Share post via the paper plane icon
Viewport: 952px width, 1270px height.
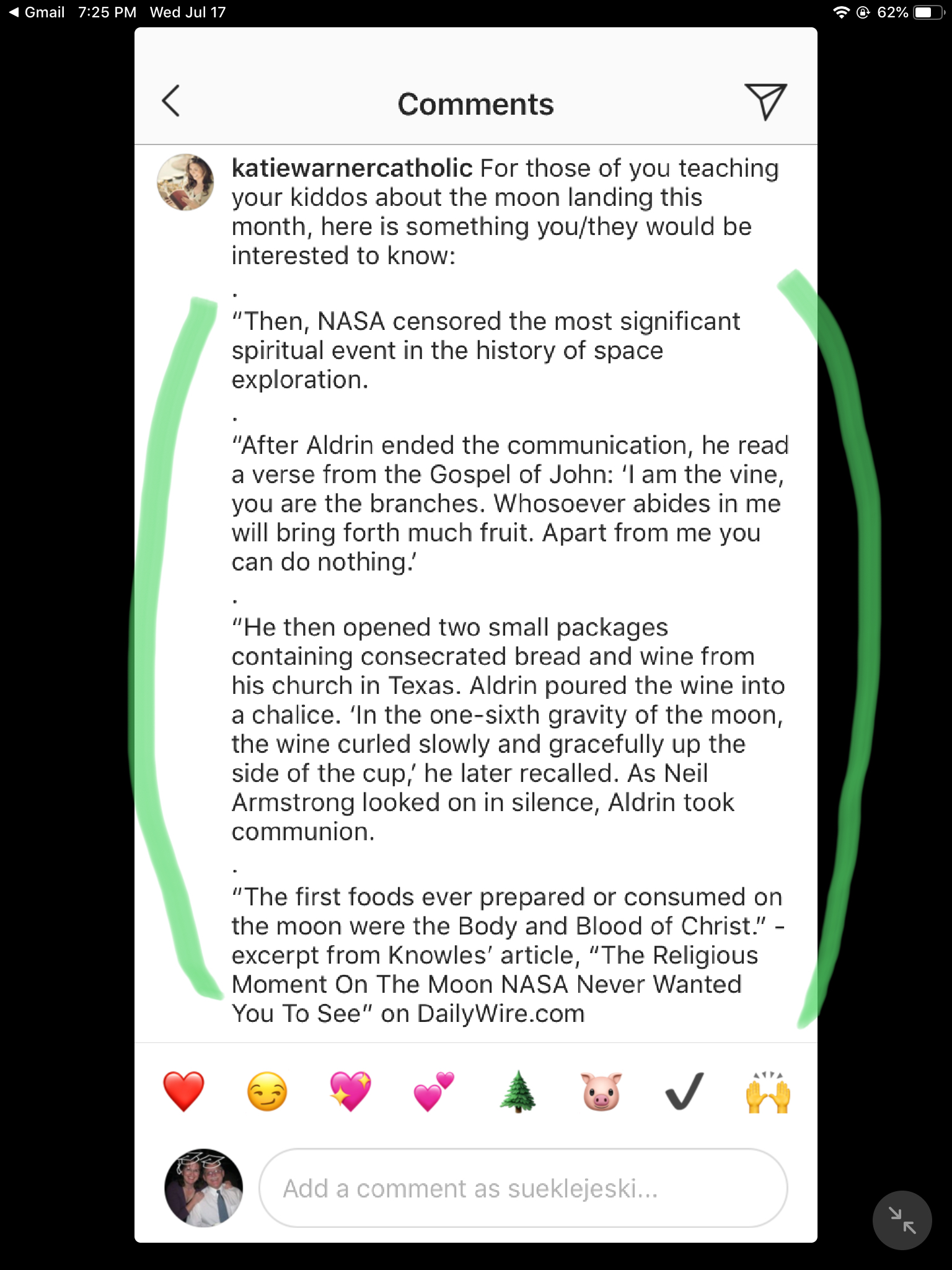pyautogui.click(x=765, y=101)
